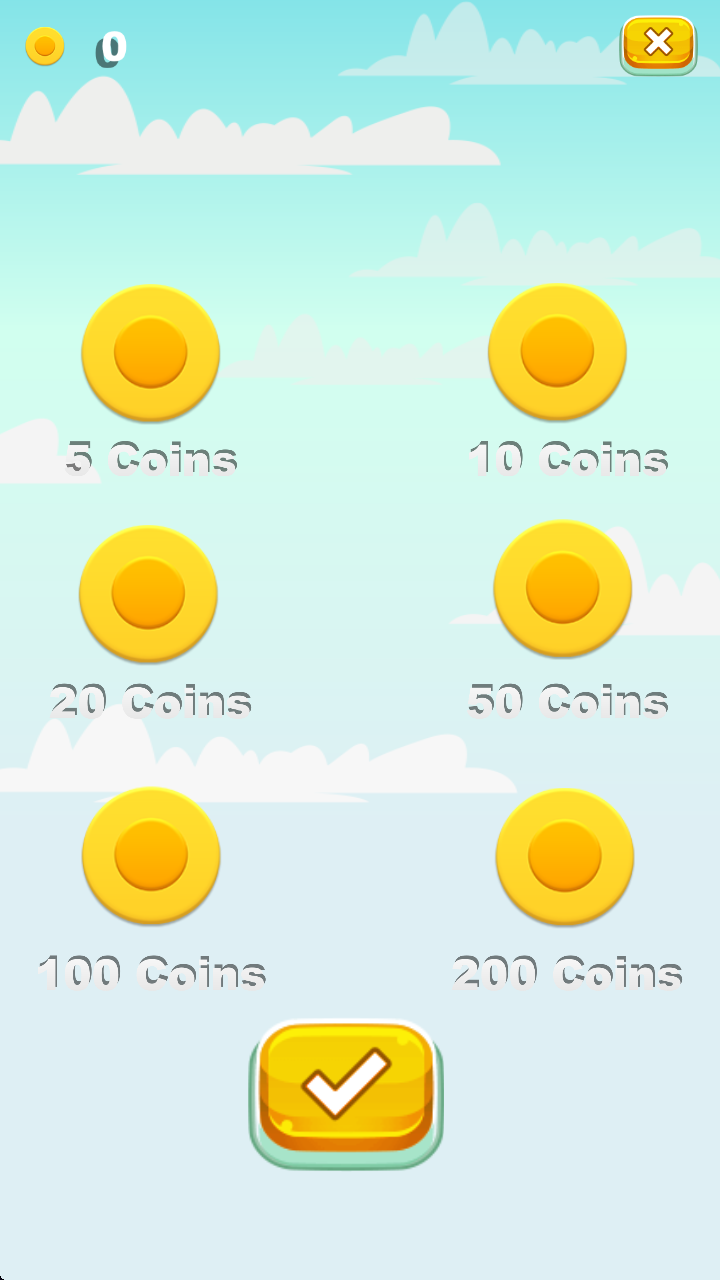Tap the 200 Coins pack
The width and height of the screenshot is (720, 1280).
coord(565,856)
